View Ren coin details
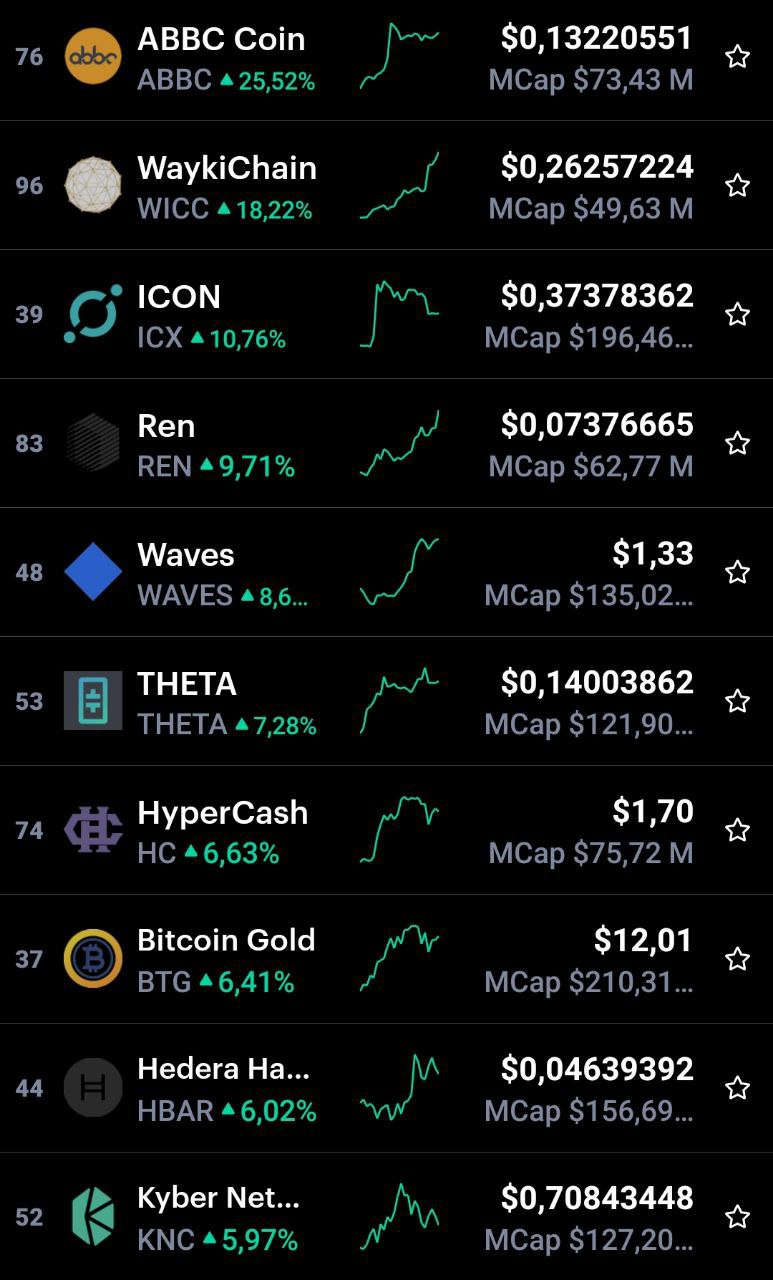The width and height of the screenshot is (773, 1280). [386, 443]
